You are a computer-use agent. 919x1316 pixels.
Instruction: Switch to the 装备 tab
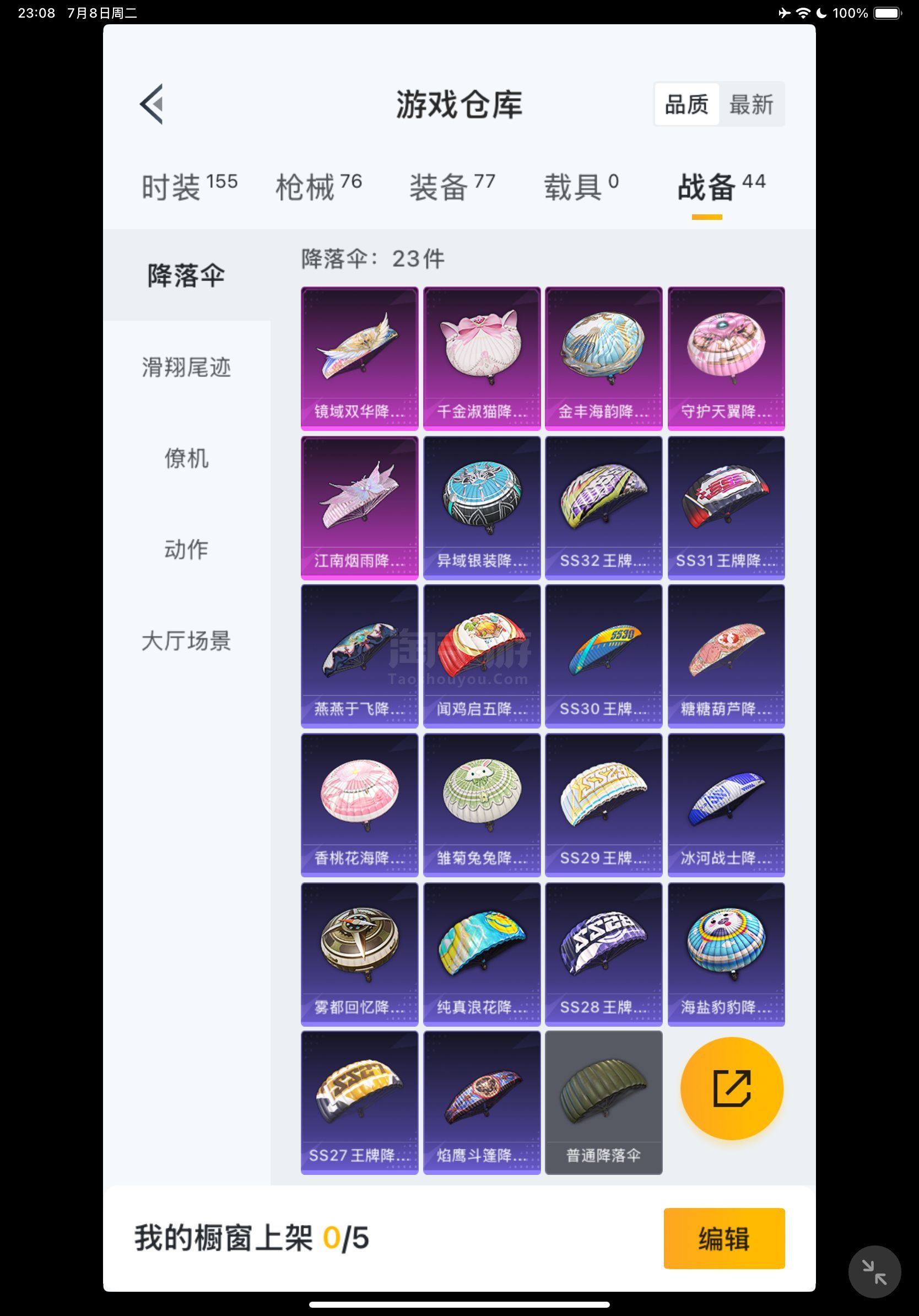coord(451,187)
